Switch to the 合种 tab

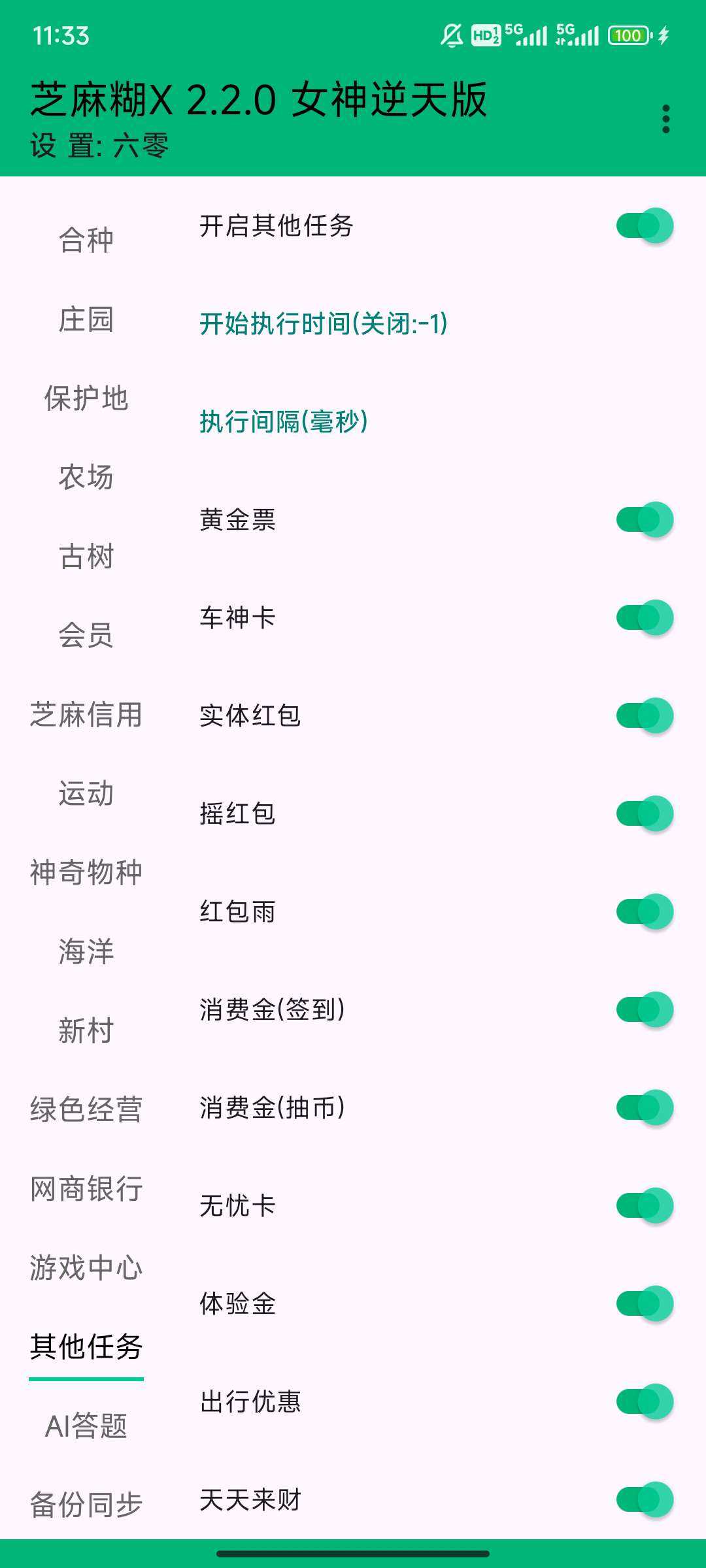pyautogui.click(x=86, y=240)
